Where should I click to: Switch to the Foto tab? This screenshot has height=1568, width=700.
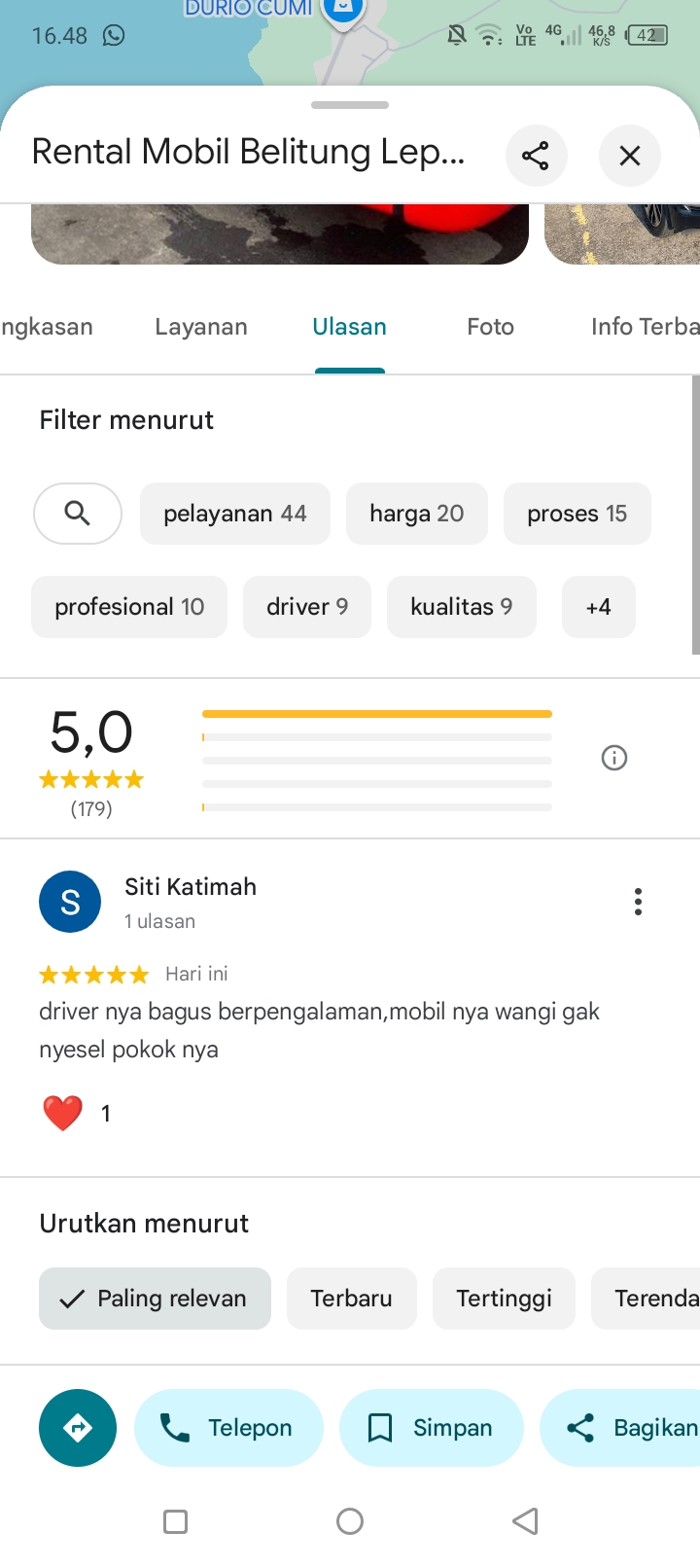(x=490, y=327)
